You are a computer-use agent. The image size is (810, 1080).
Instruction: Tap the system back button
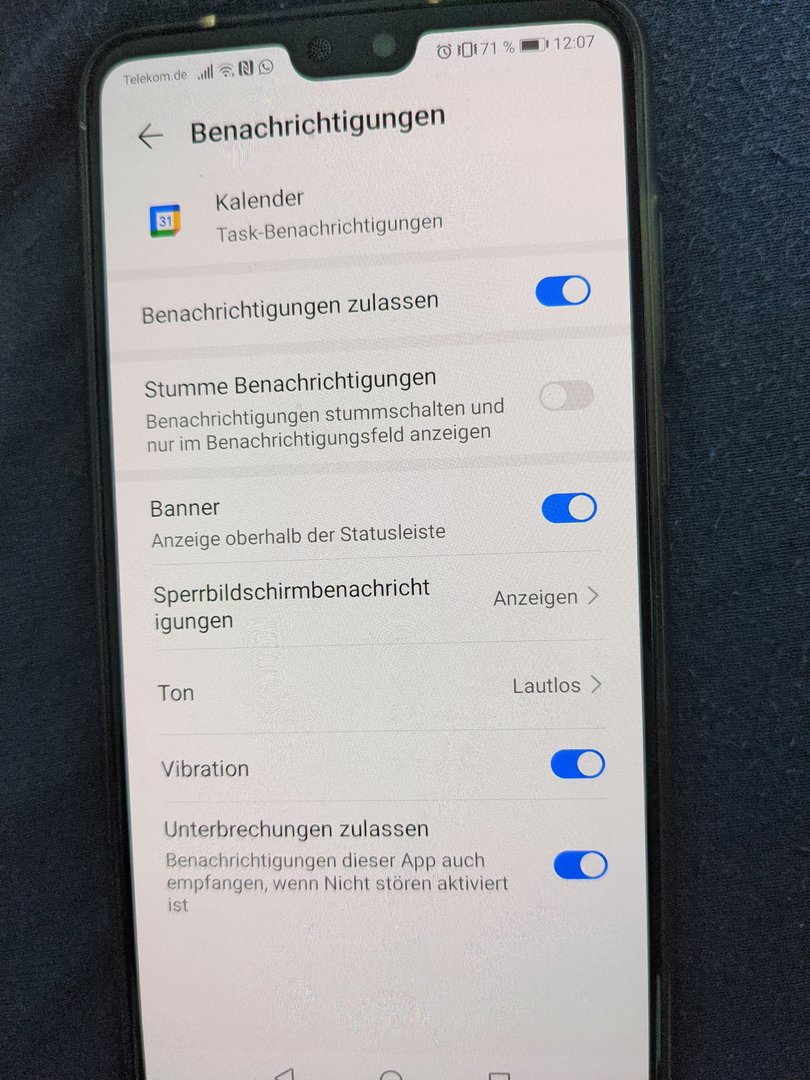pos(285,1072)
